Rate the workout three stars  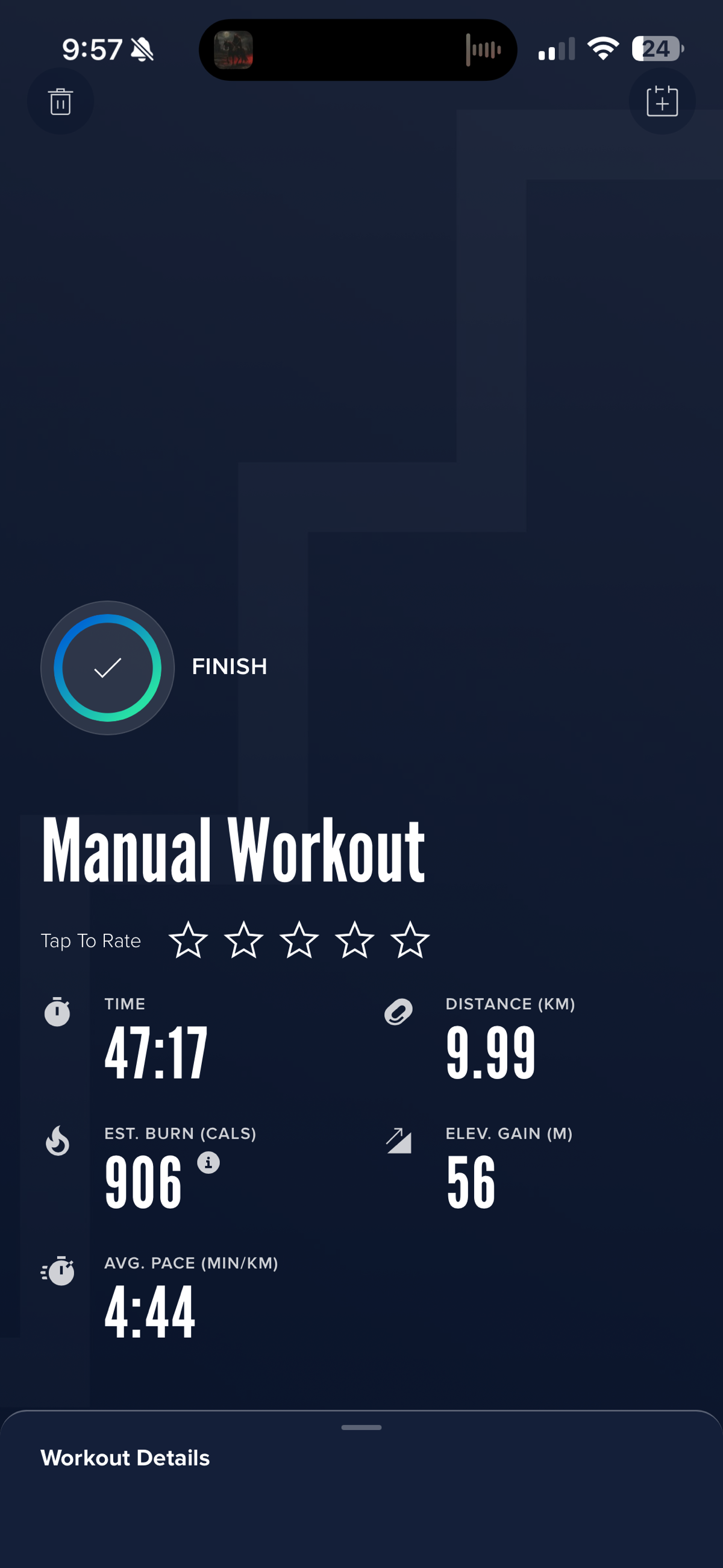[x=299, y=940]
